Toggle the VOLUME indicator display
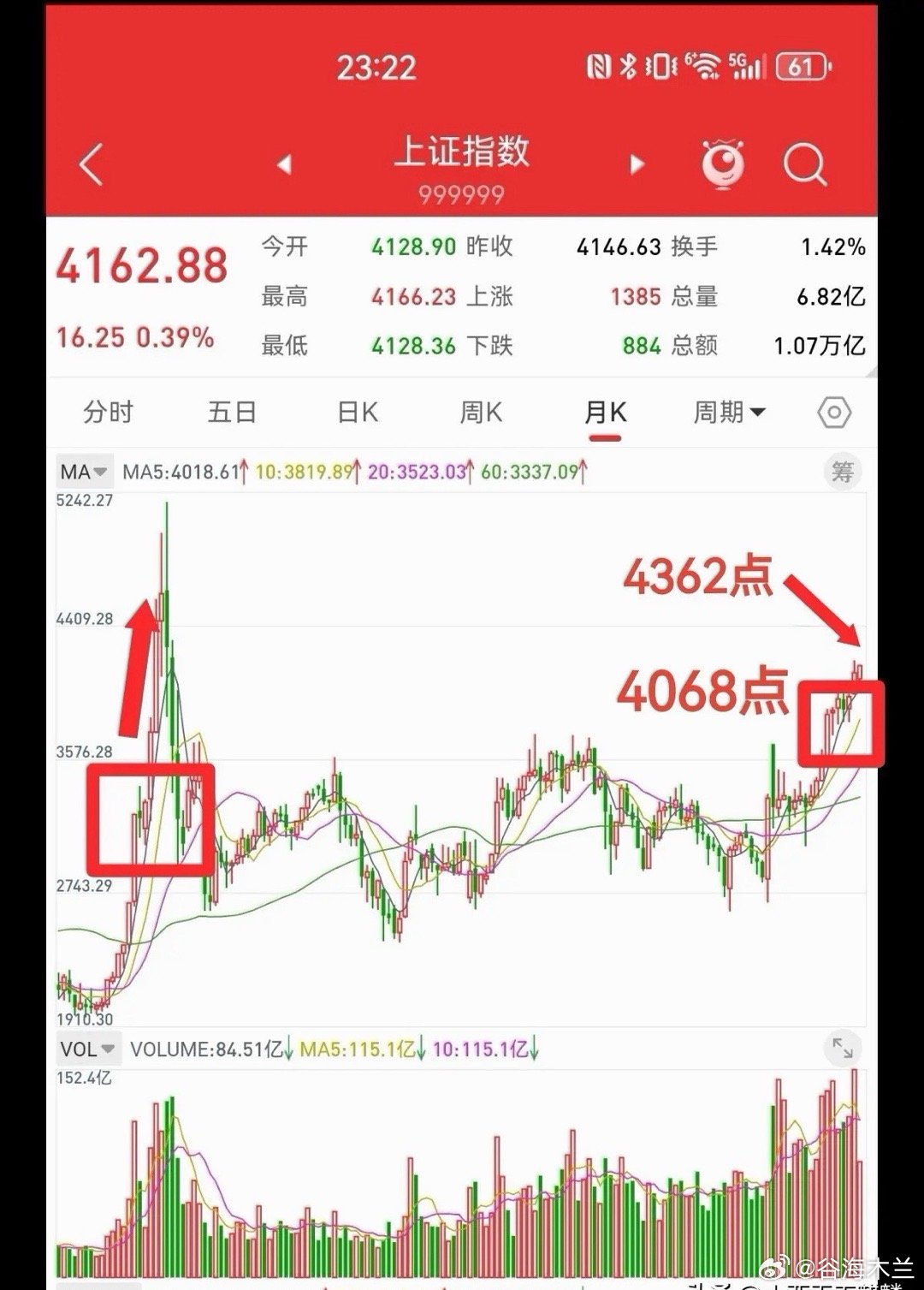 [210, 1048]
